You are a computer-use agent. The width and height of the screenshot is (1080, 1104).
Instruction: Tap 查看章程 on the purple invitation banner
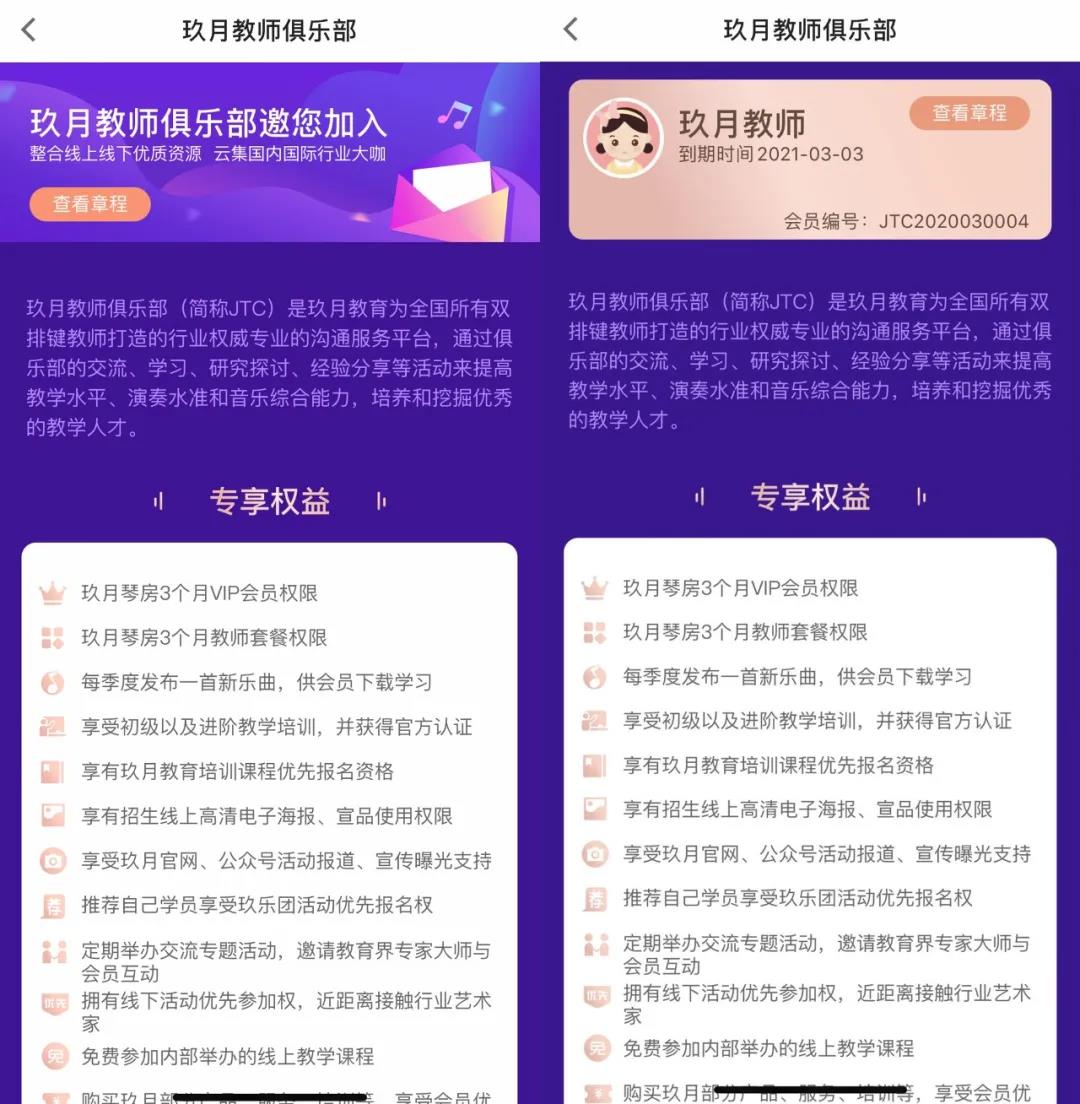pyautogui.click(x=90, y=204)
